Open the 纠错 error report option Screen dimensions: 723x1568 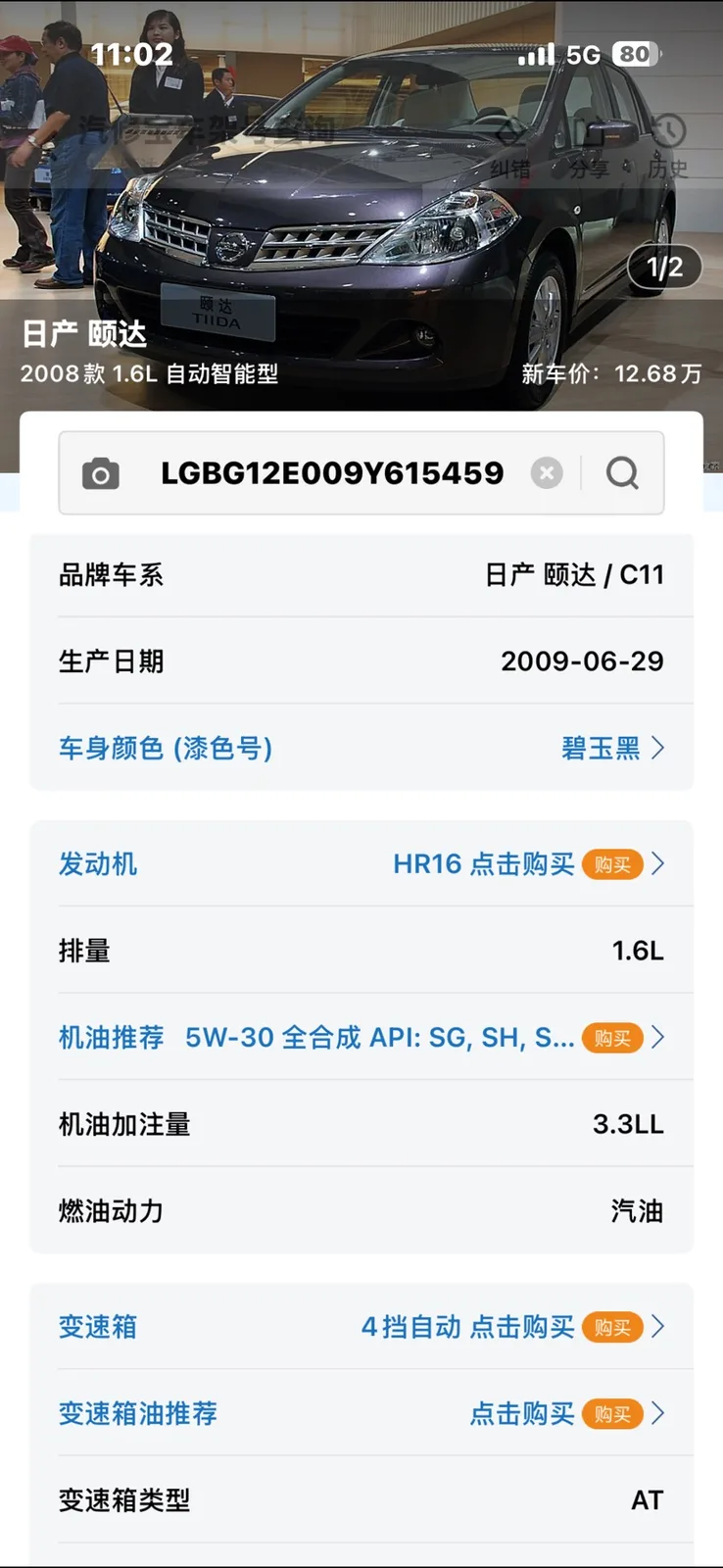coord(510,148)
